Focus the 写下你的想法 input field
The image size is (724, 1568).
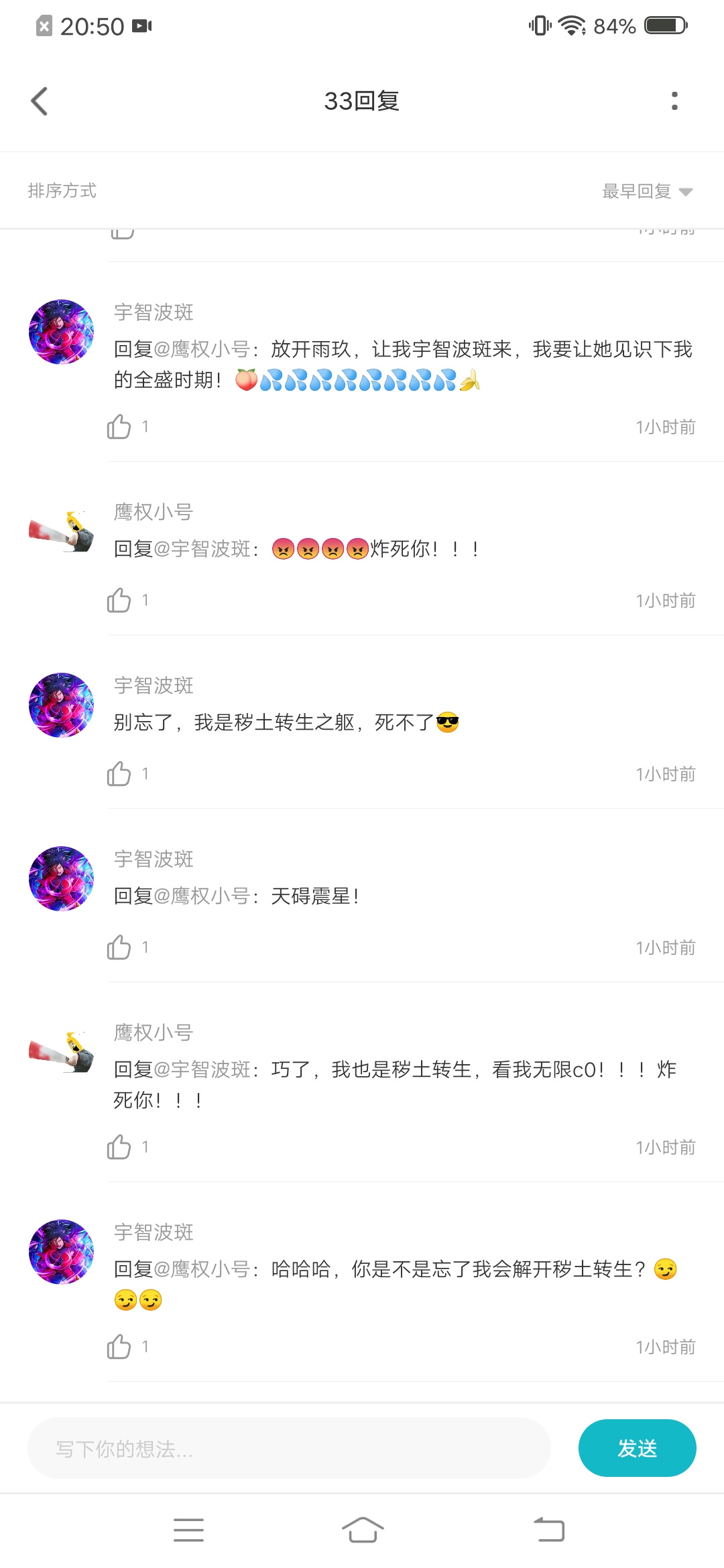tap(289, 1449)
